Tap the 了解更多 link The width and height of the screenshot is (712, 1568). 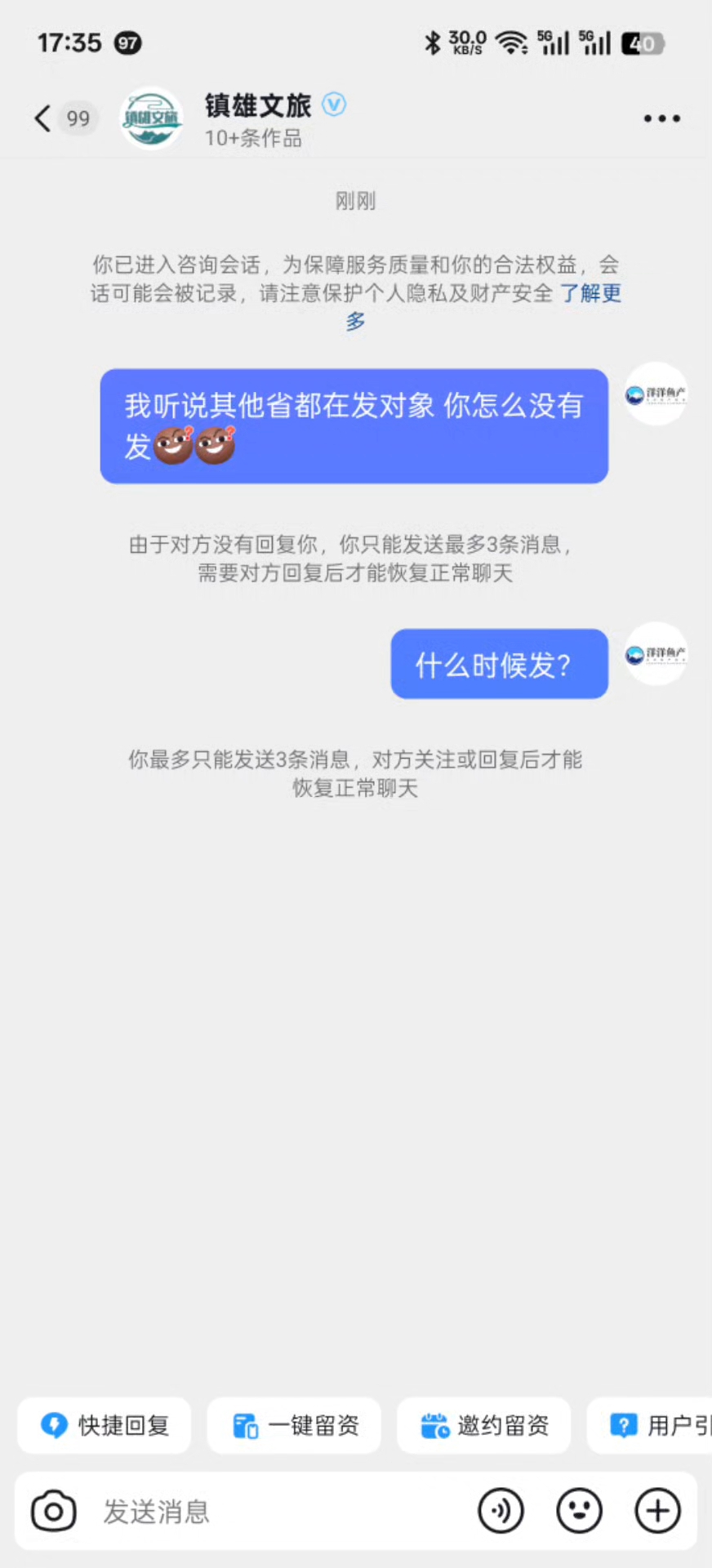pos(590,293)
